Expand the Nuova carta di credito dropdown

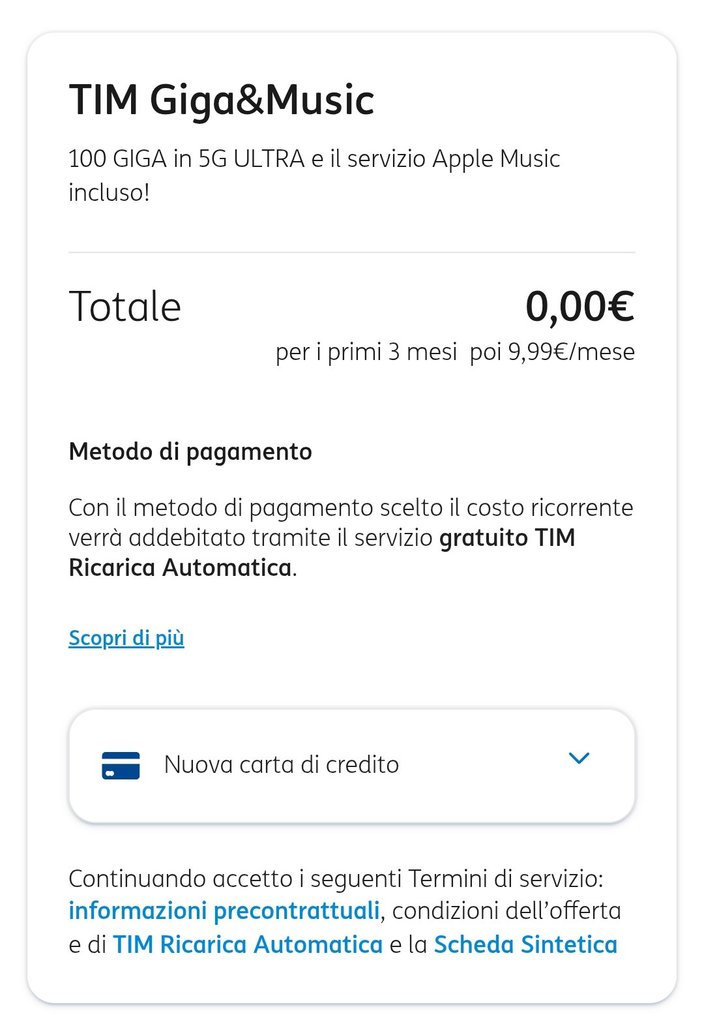pos(578,759)
